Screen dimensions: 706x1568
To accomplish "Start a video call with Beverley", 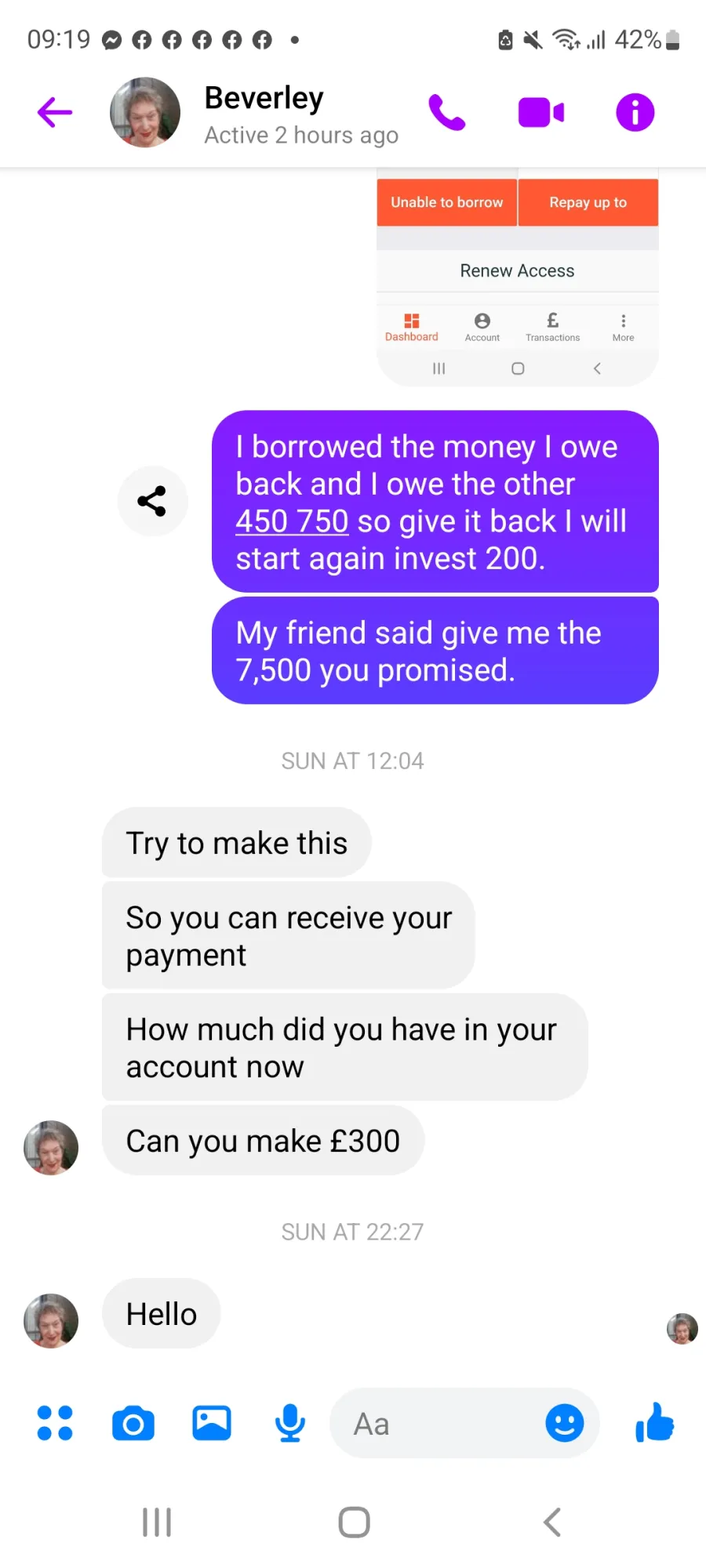I will click(x=541, y=112).
